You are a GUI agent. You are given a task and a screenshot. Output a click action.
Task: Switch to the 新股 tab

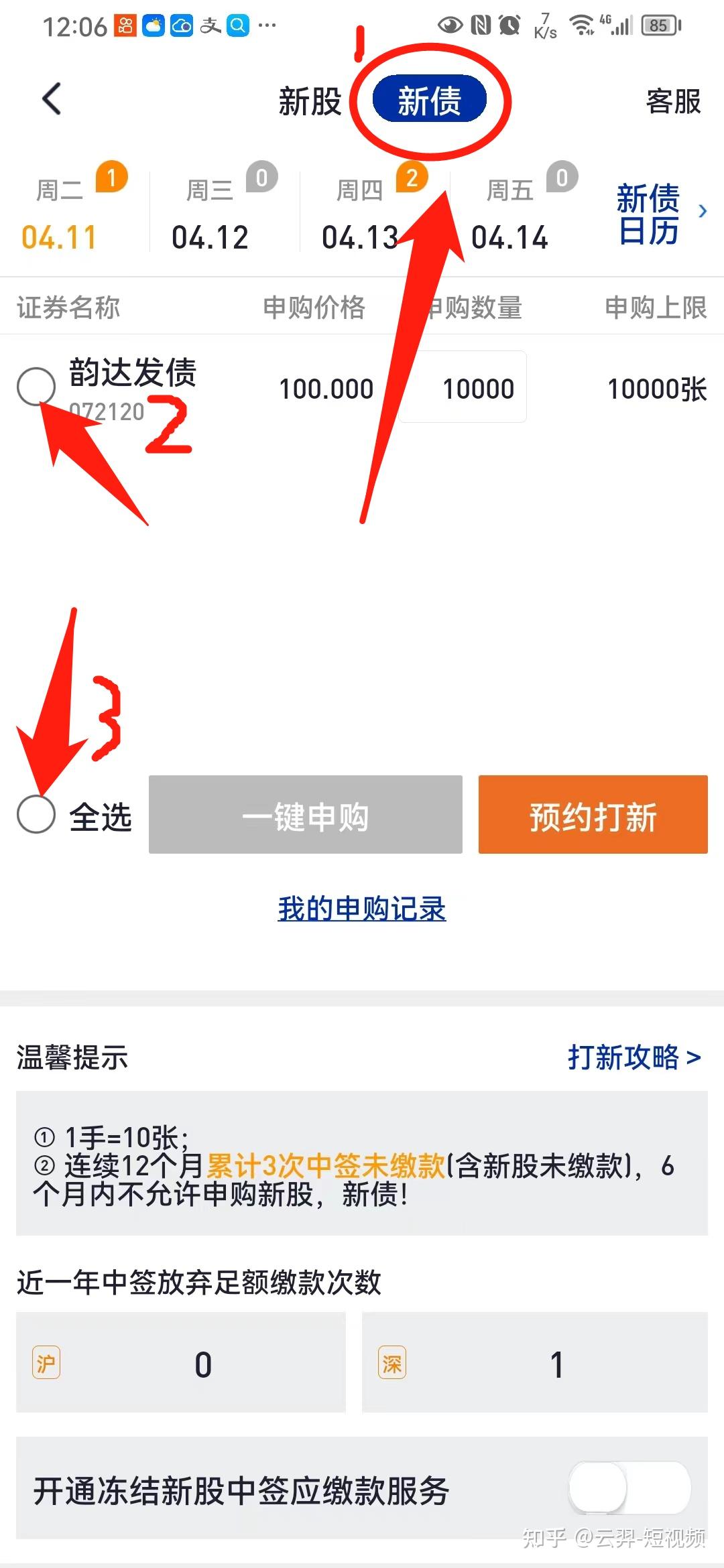click(x=310, y=102)
